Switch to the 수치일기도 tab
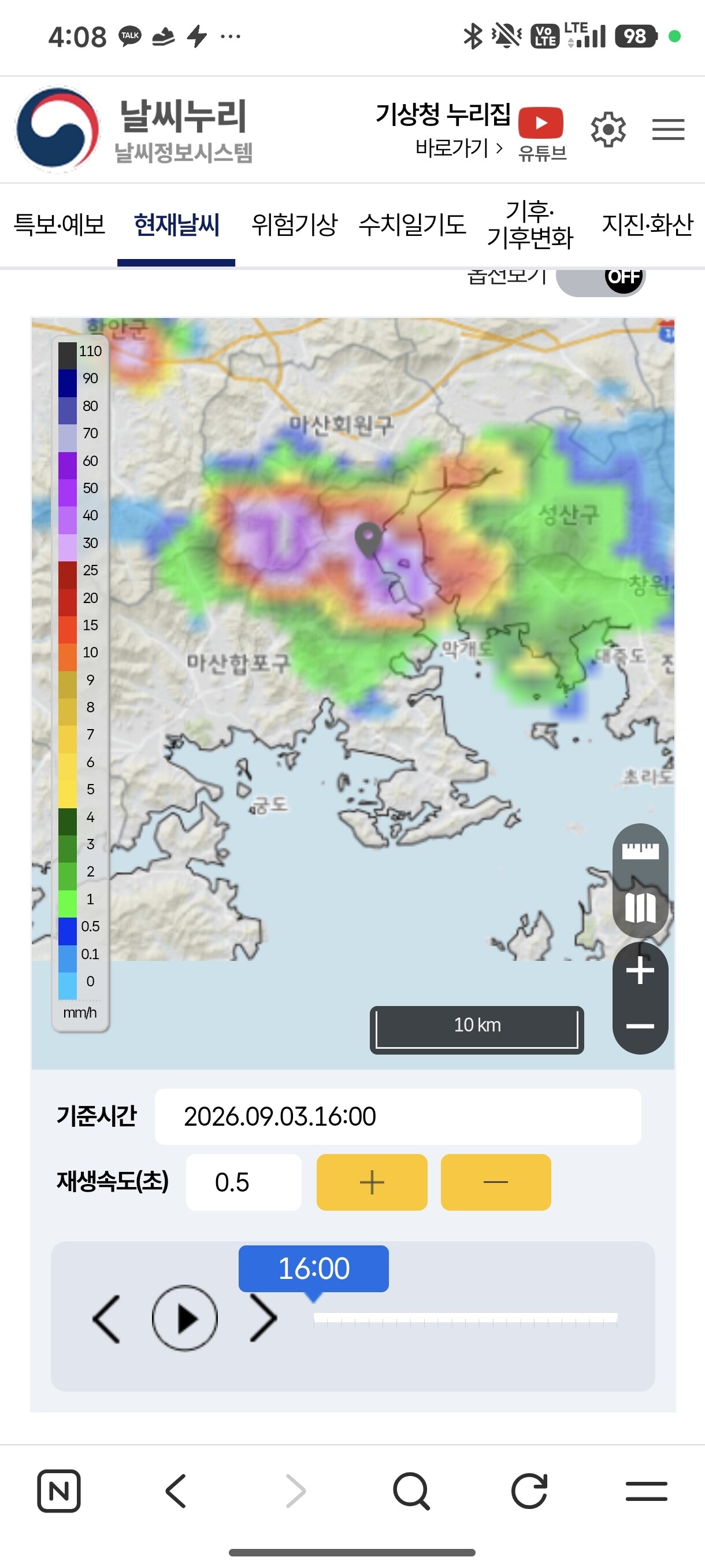705x1568 pixels. [412, 224]
